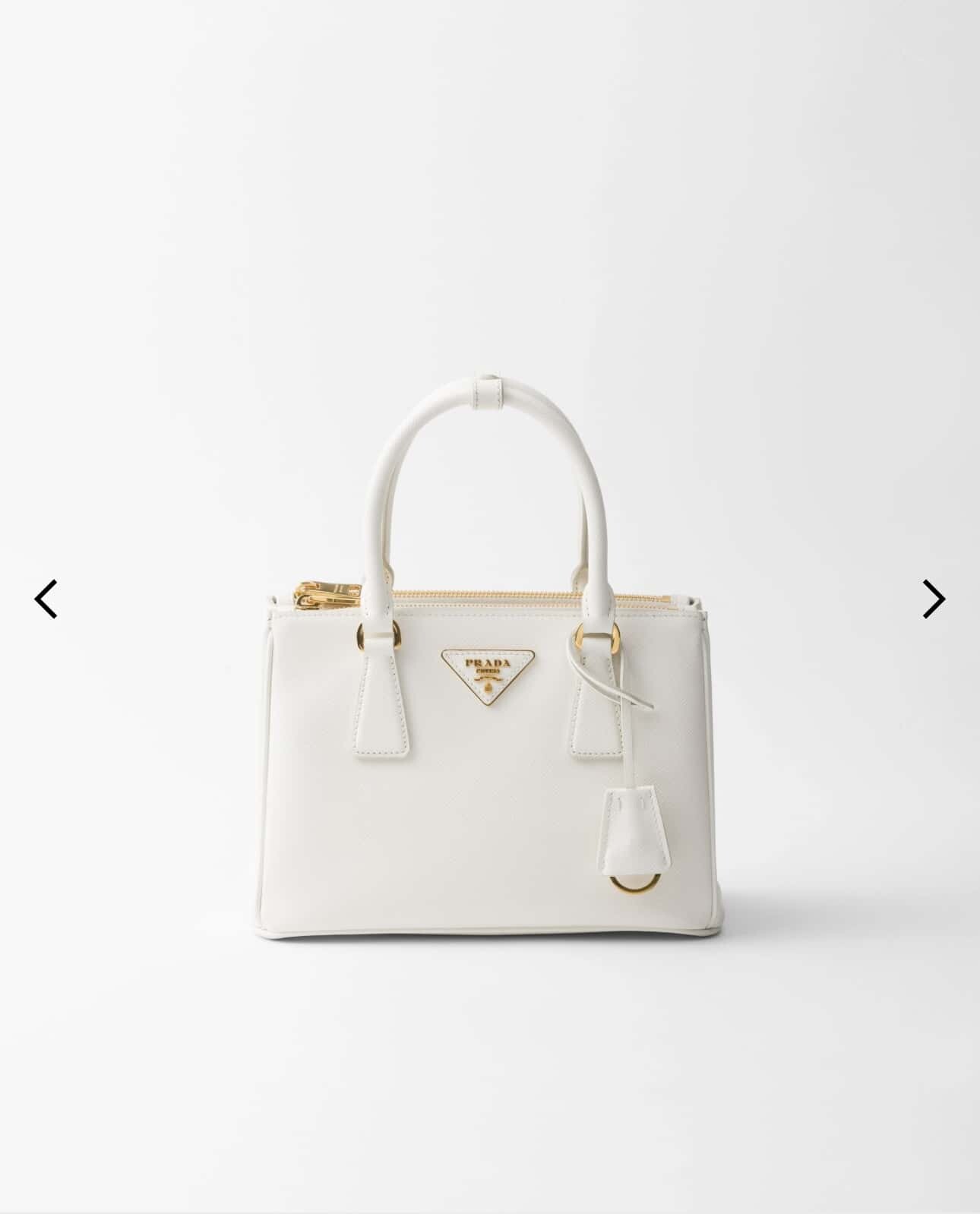
Task: Go to the previous product image
Action: 46,599
